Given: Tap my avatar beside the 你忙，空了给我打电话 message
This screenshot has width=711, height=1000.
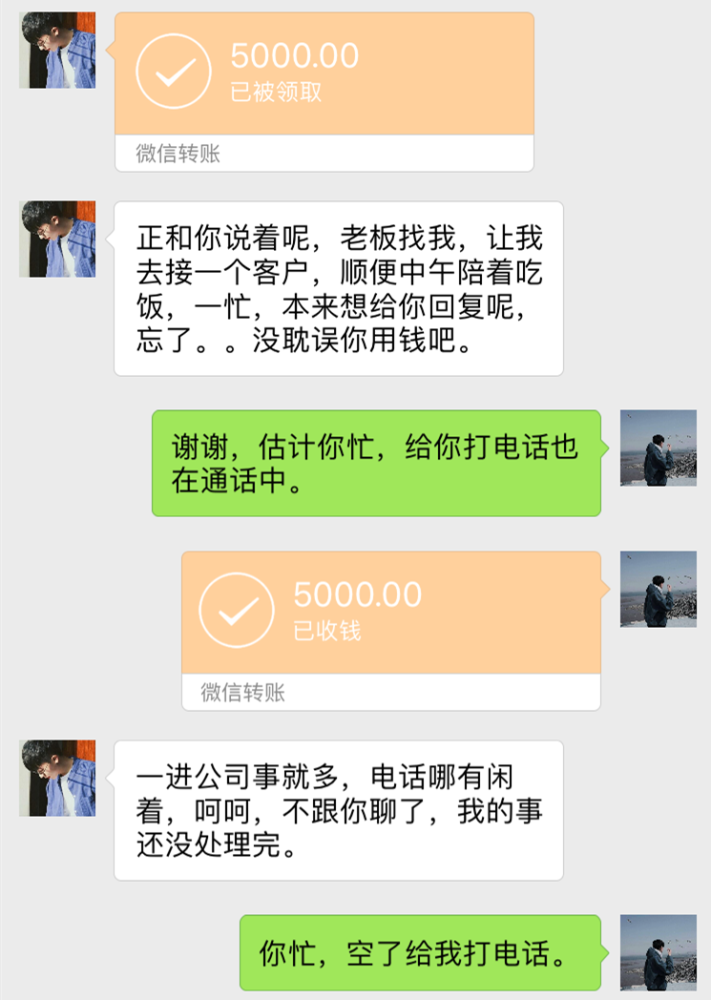Looking at the screenshot, I should tap(658, 952).
